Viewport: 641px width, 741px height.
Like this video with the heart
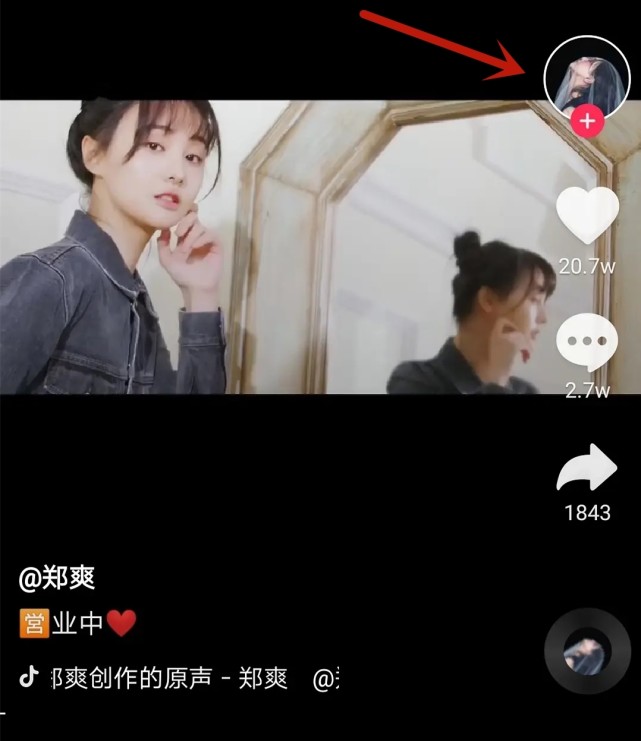(587, 216)
